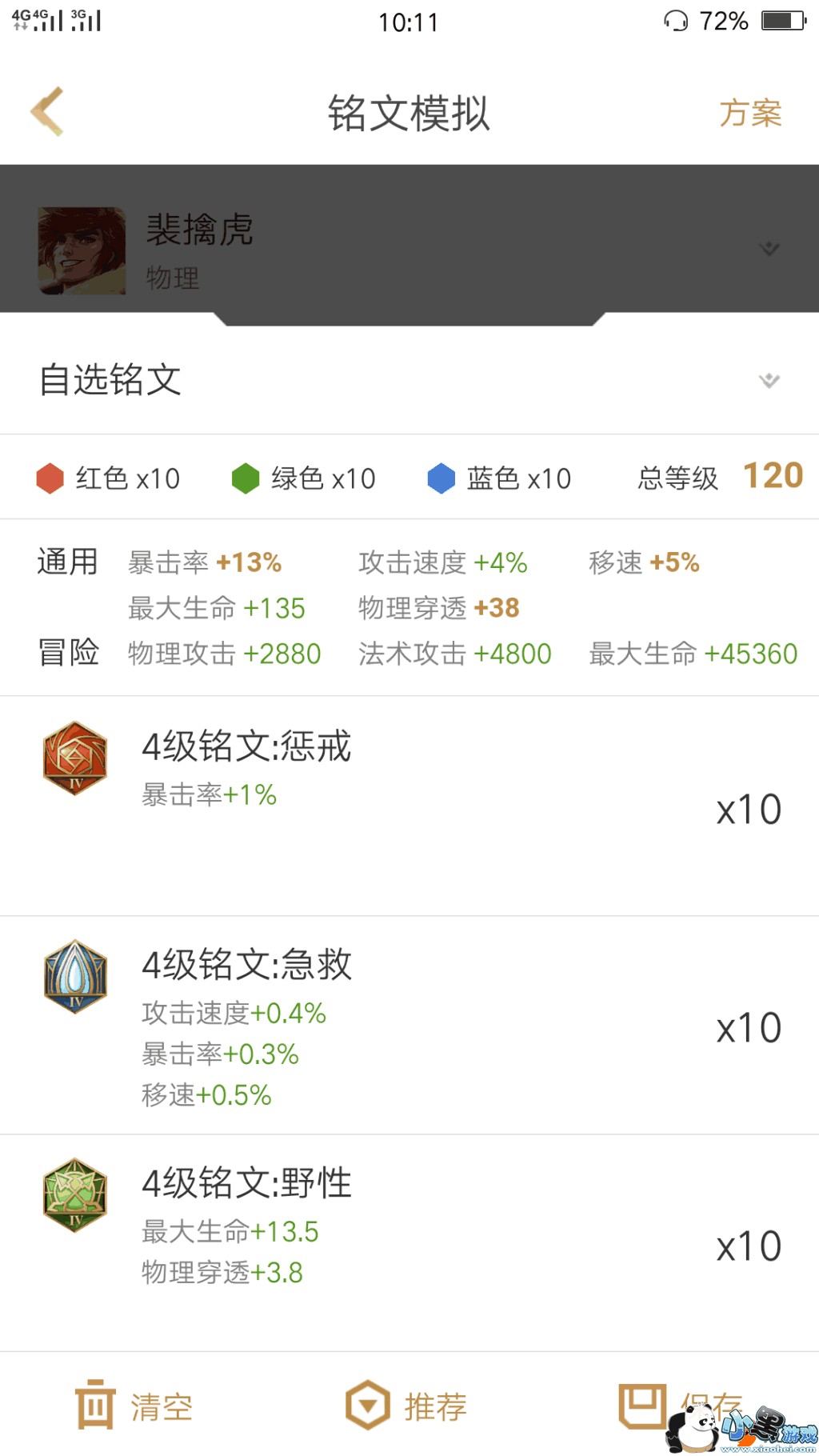Screen dimensions: 819x1456
Task: Tap the red hexagon 红色 icon
Action: click(x=50, y=477)
